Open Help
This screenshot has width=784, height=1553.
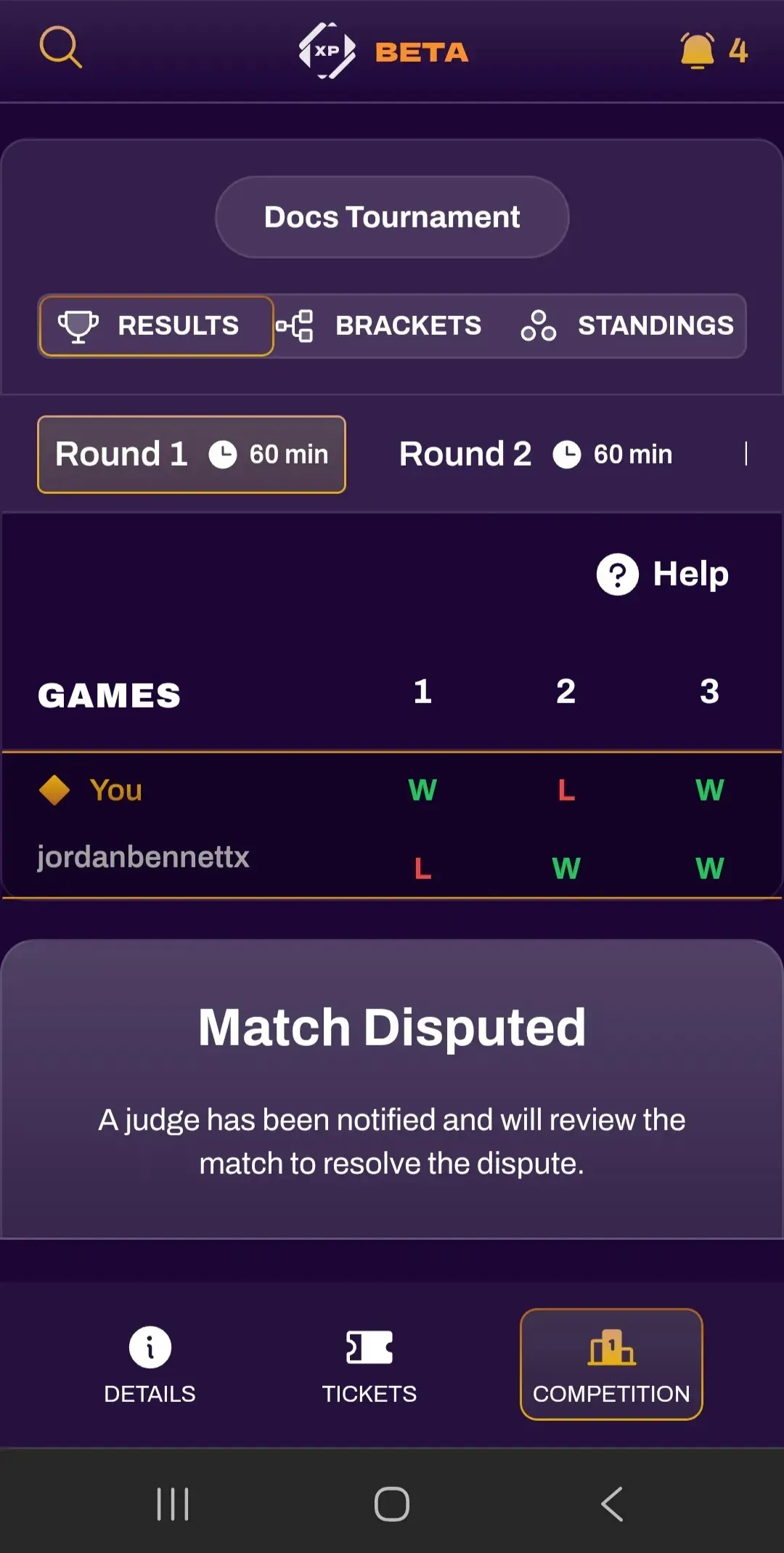coord(663,575)
